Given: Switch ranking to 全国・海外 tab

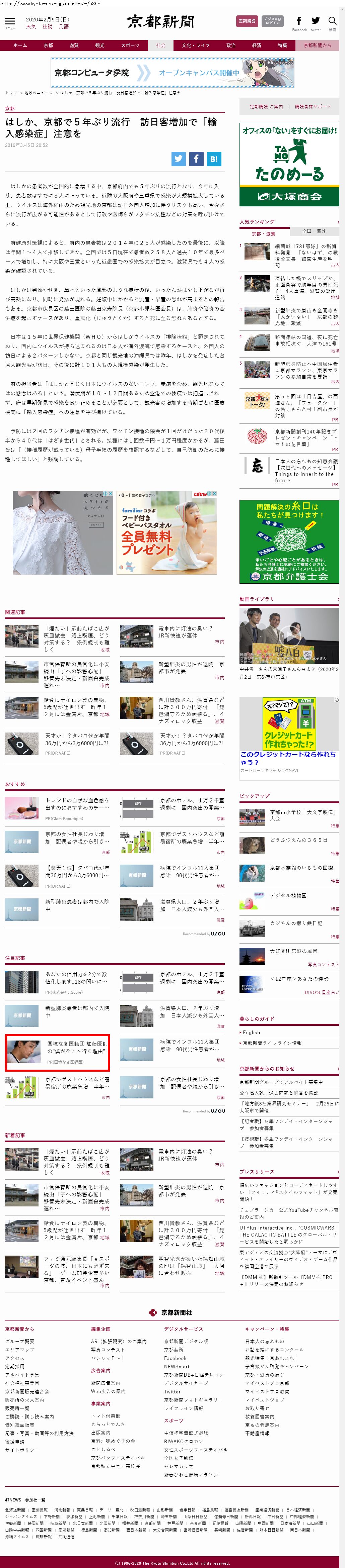Looking at the screenshot, I should (x=314, y=231).
